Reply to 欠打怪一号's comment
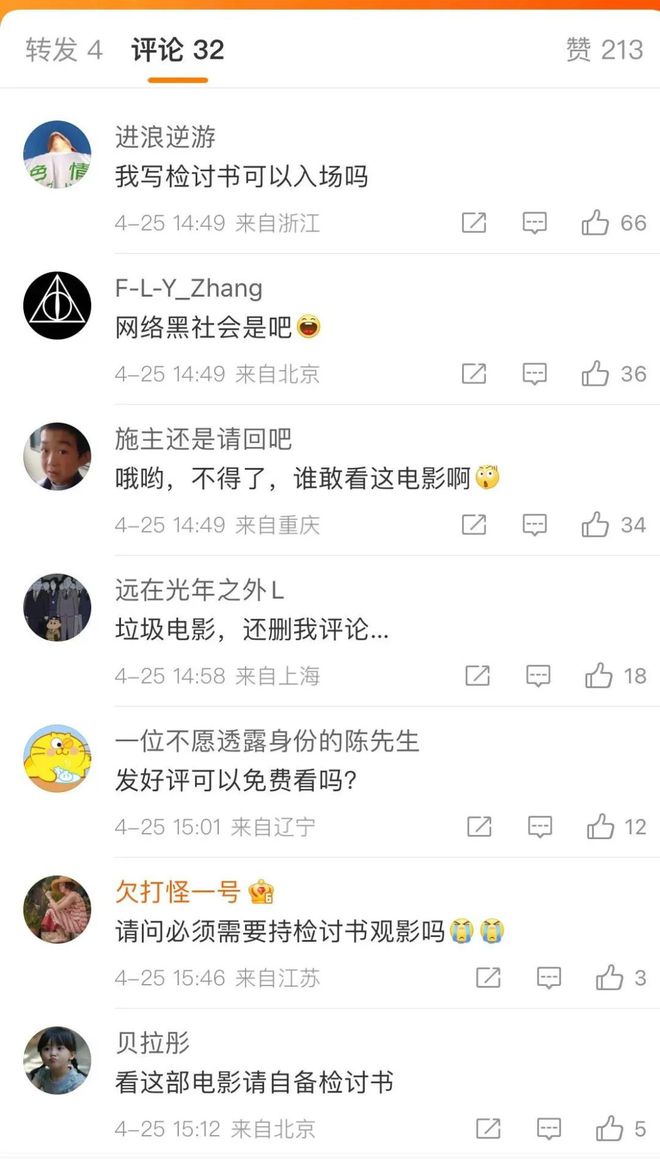The image size is (660, 1159). [549, 978]
